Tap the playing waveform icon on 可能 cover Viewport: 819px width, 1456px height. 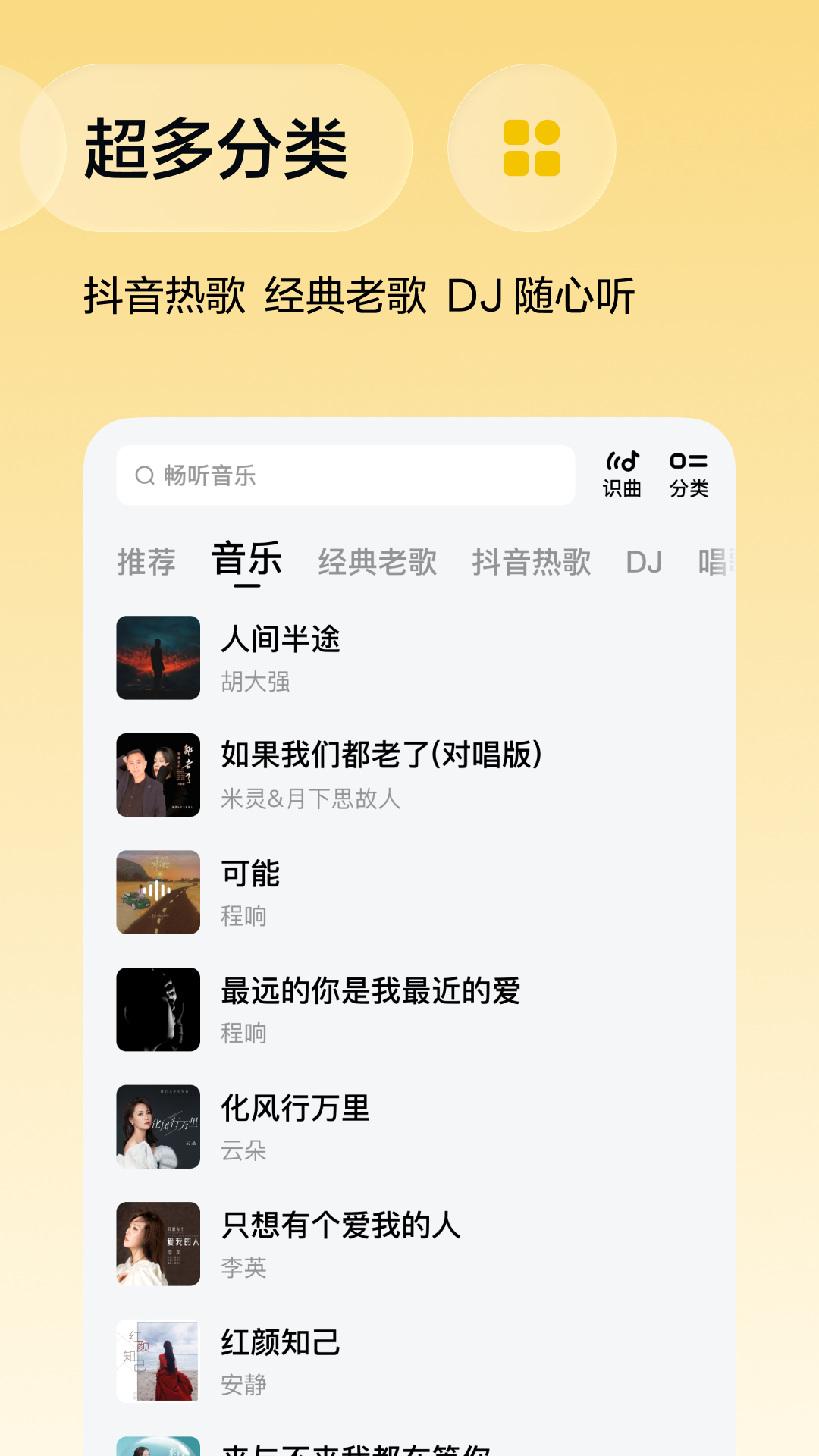click(158, 889)
